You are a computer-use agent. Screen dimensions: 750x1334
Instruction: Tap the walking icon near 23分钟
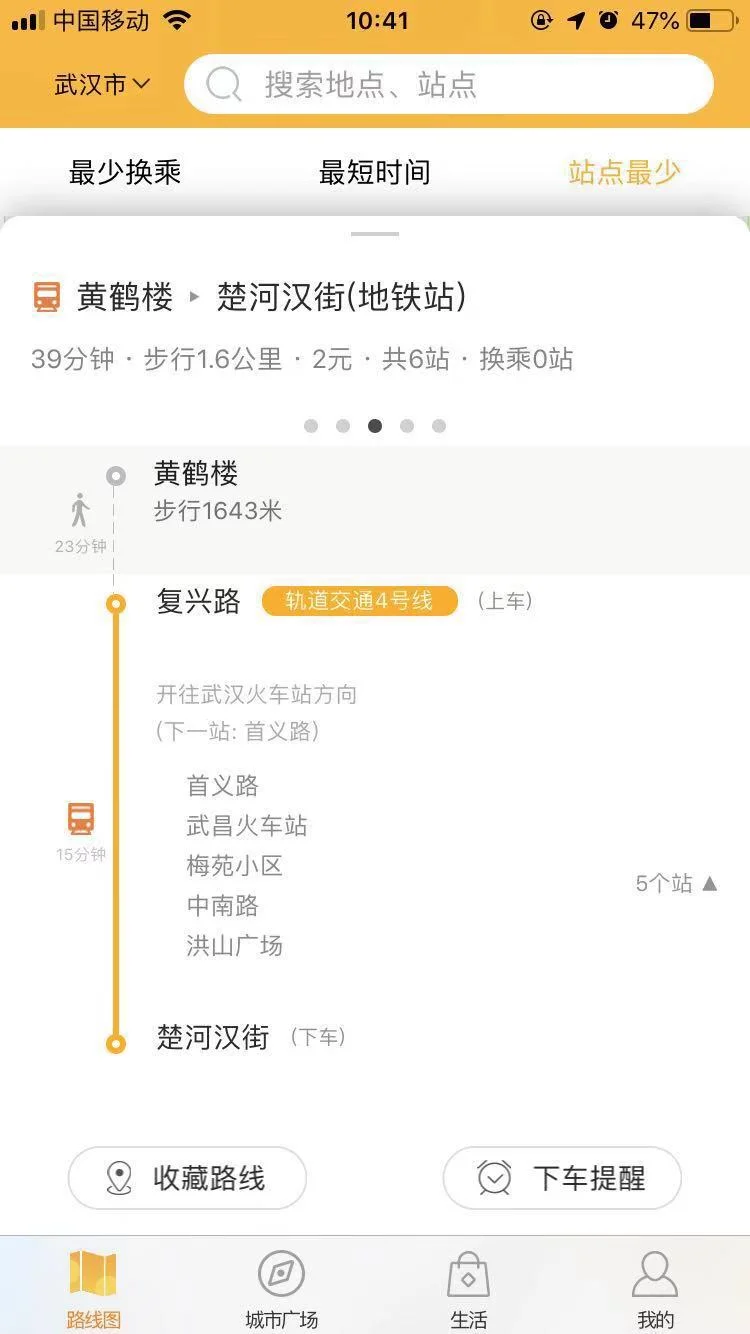[x=80, y=508]
